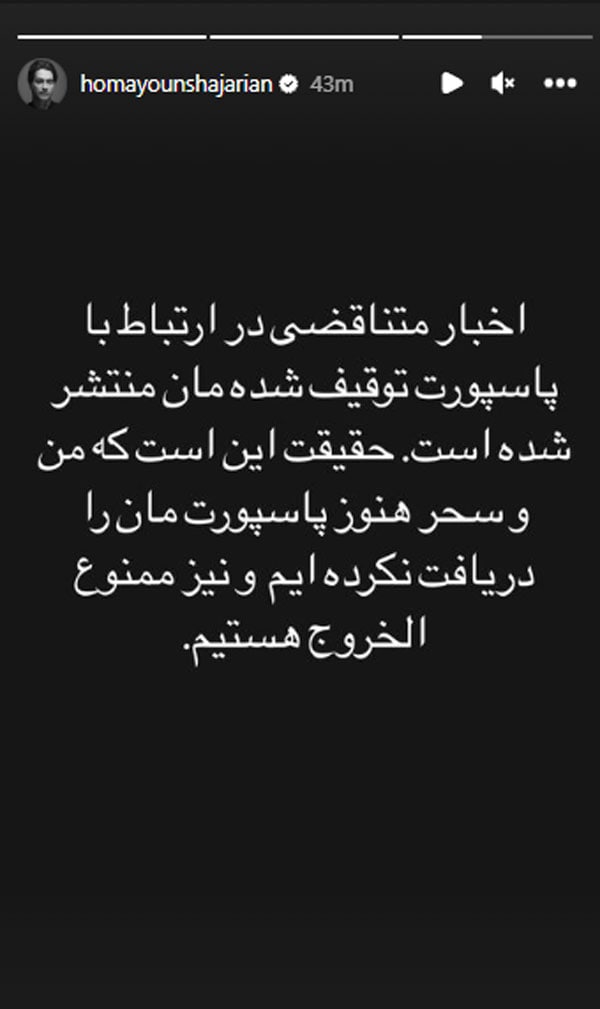
Task: Open the three-dot more options menu
Action: pos(560,84)
